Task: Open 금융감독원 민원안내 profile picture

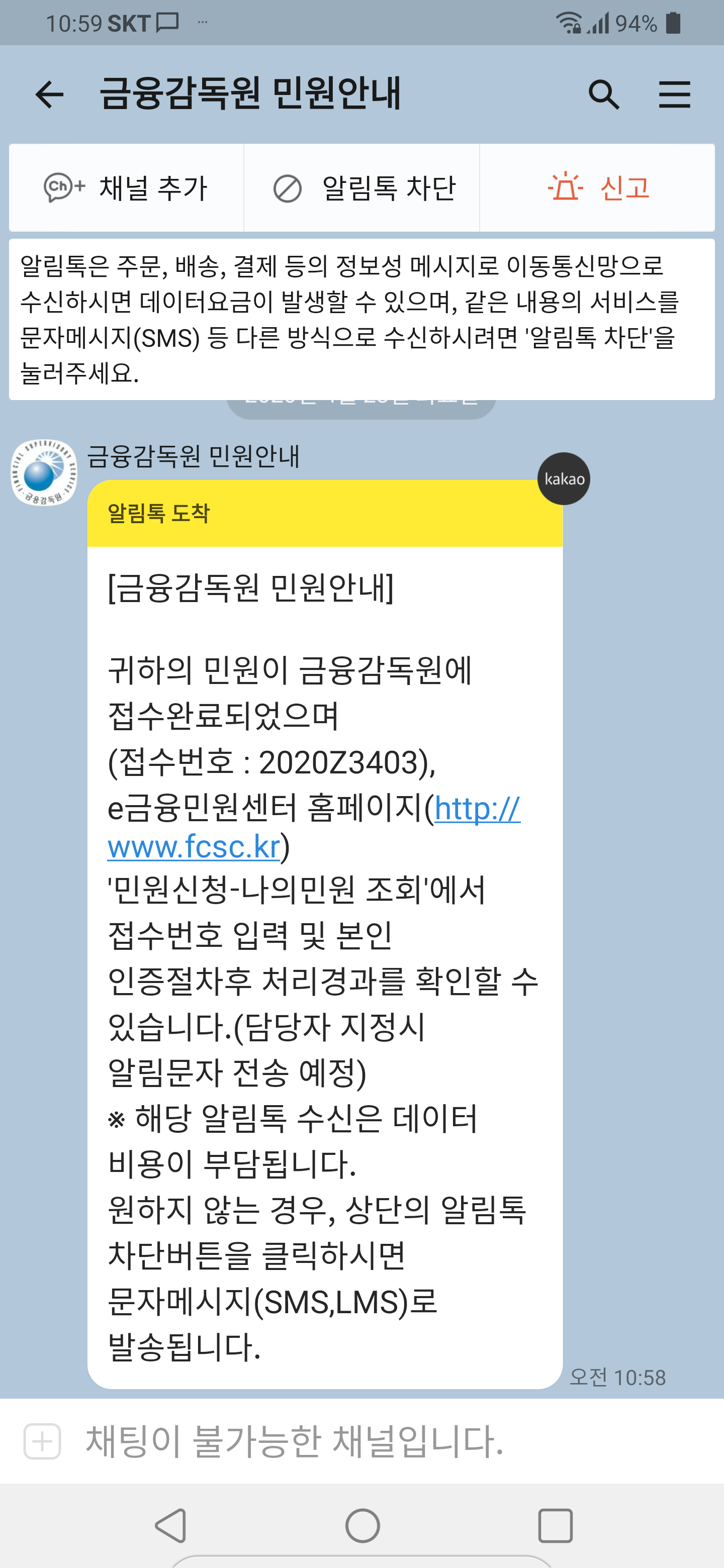Action: 44,473
